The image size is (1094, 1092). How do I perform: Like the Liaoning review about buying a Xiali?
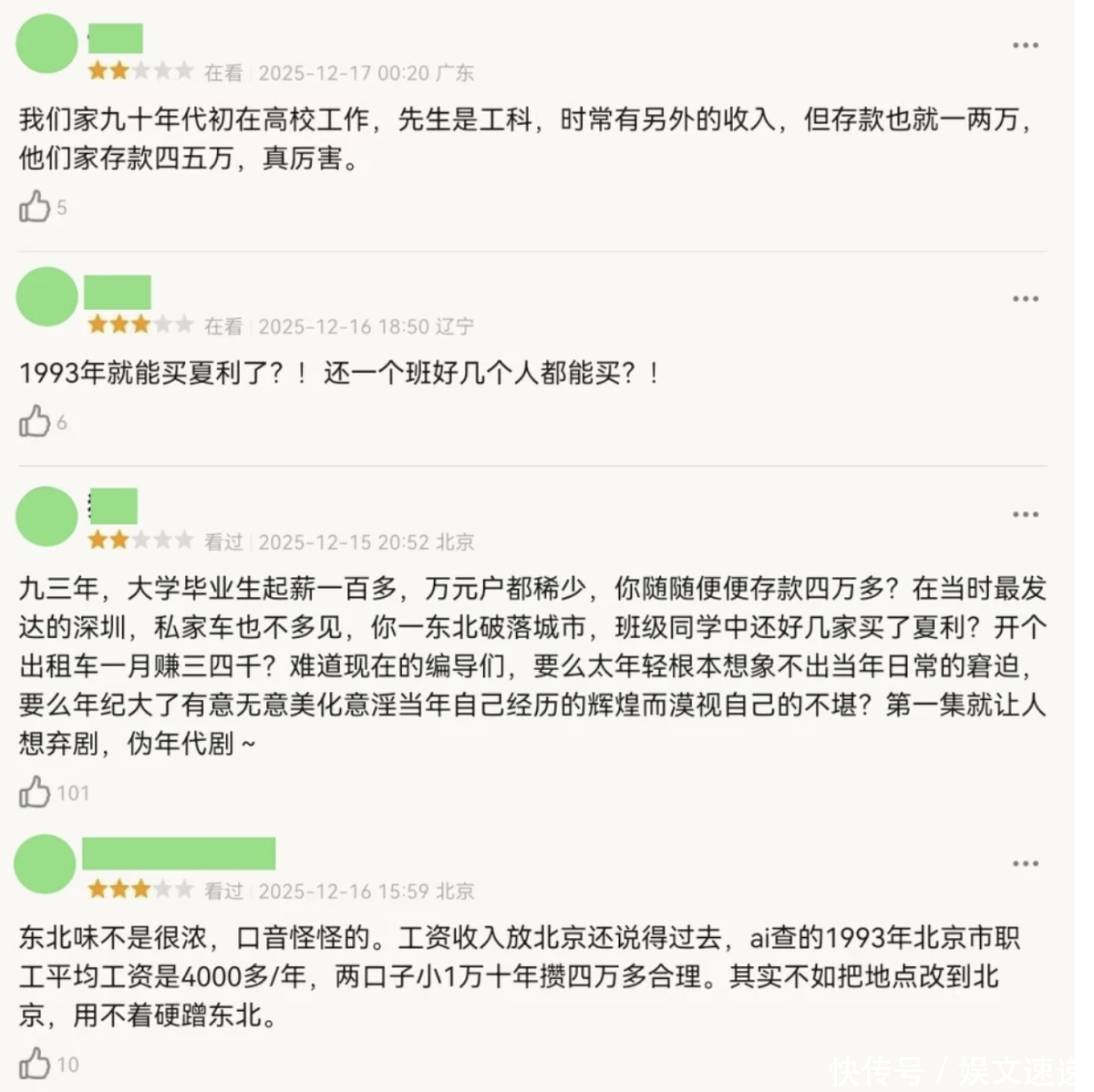click(x=36, y=421)
